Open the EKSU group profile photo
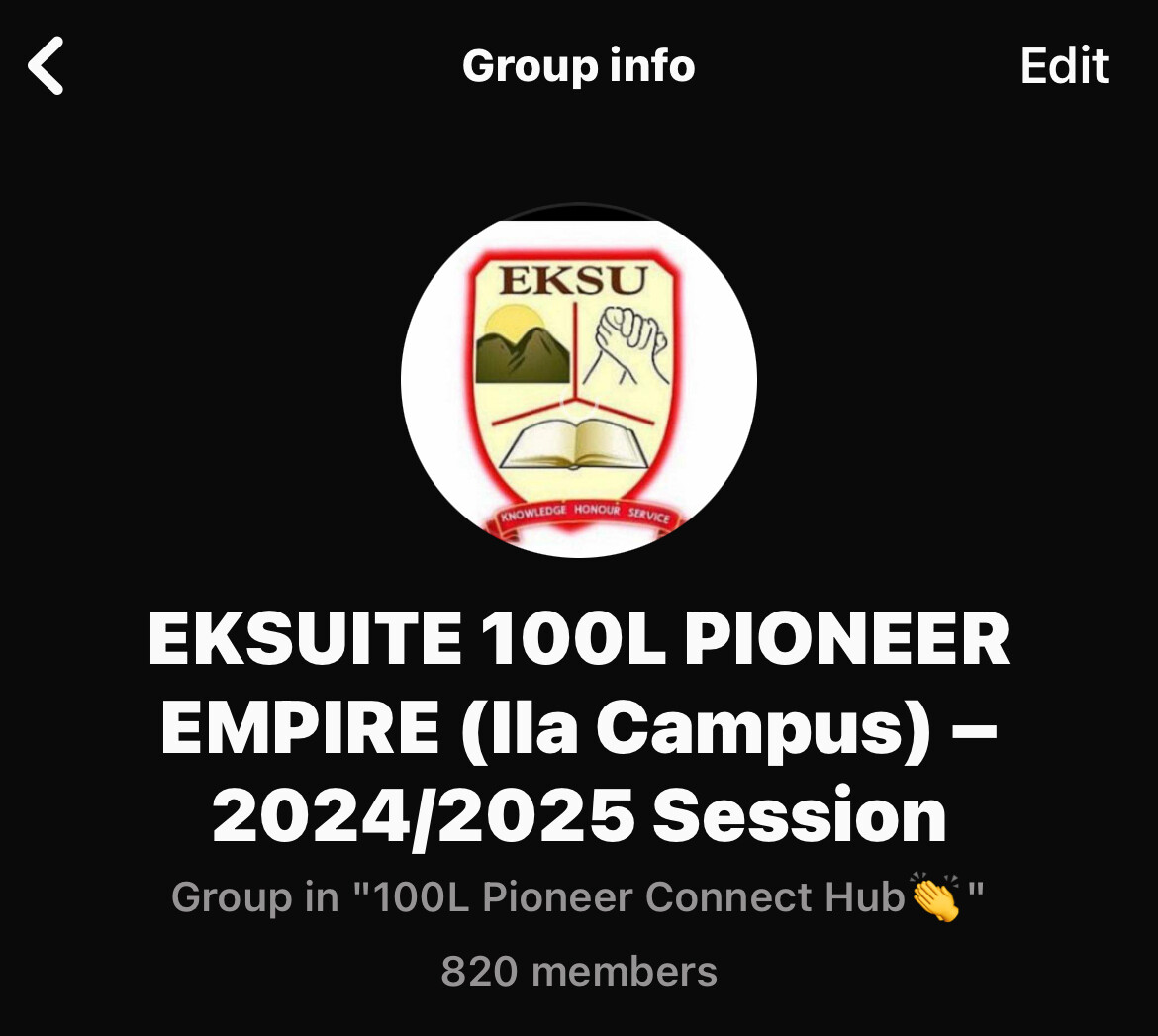The width and height of the screenshot is (1158, 1036). point(579,381)
